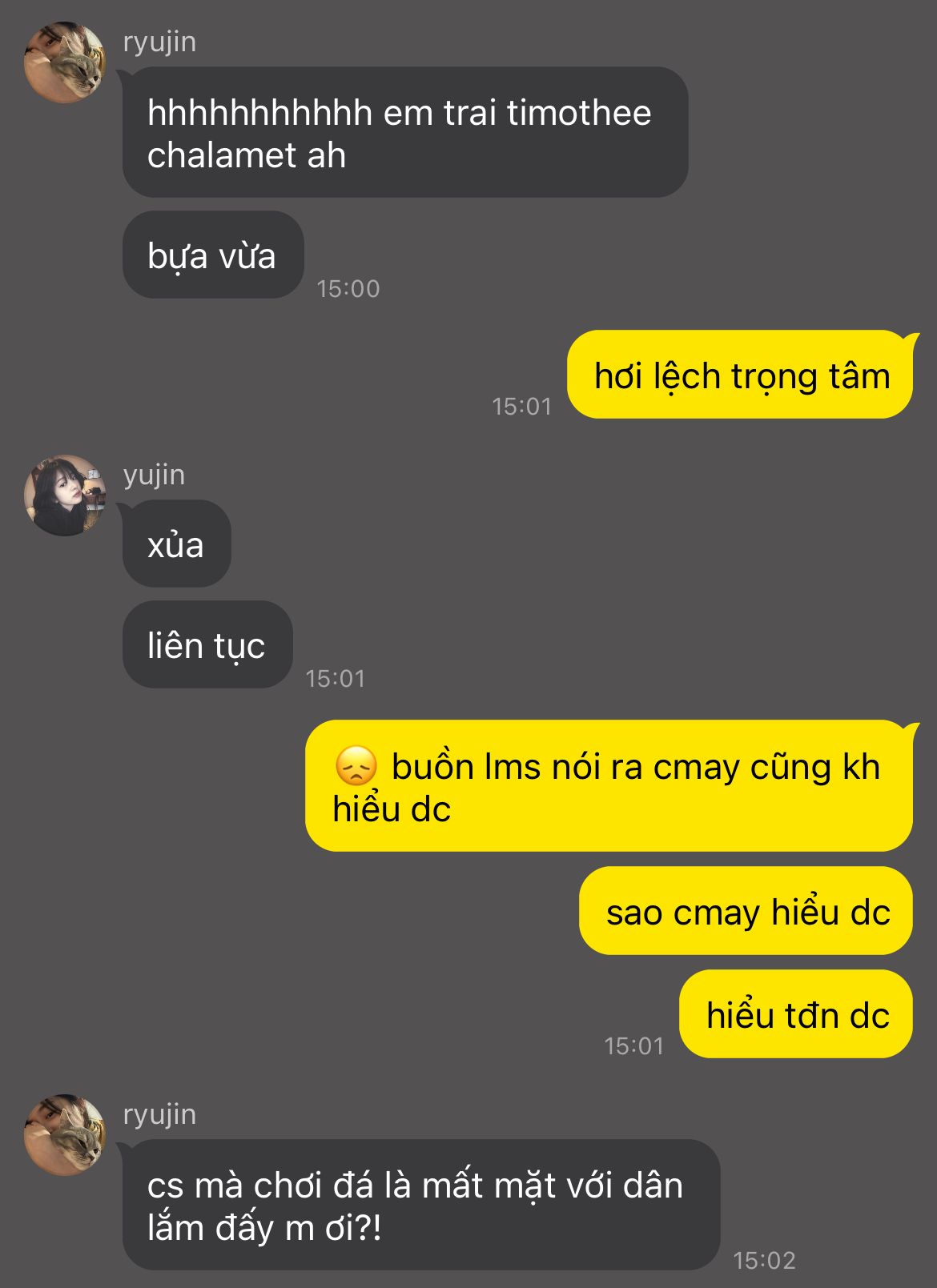Open yujin's profile picture
Viewport: 937px width, 1288px height.
[65, 496]
